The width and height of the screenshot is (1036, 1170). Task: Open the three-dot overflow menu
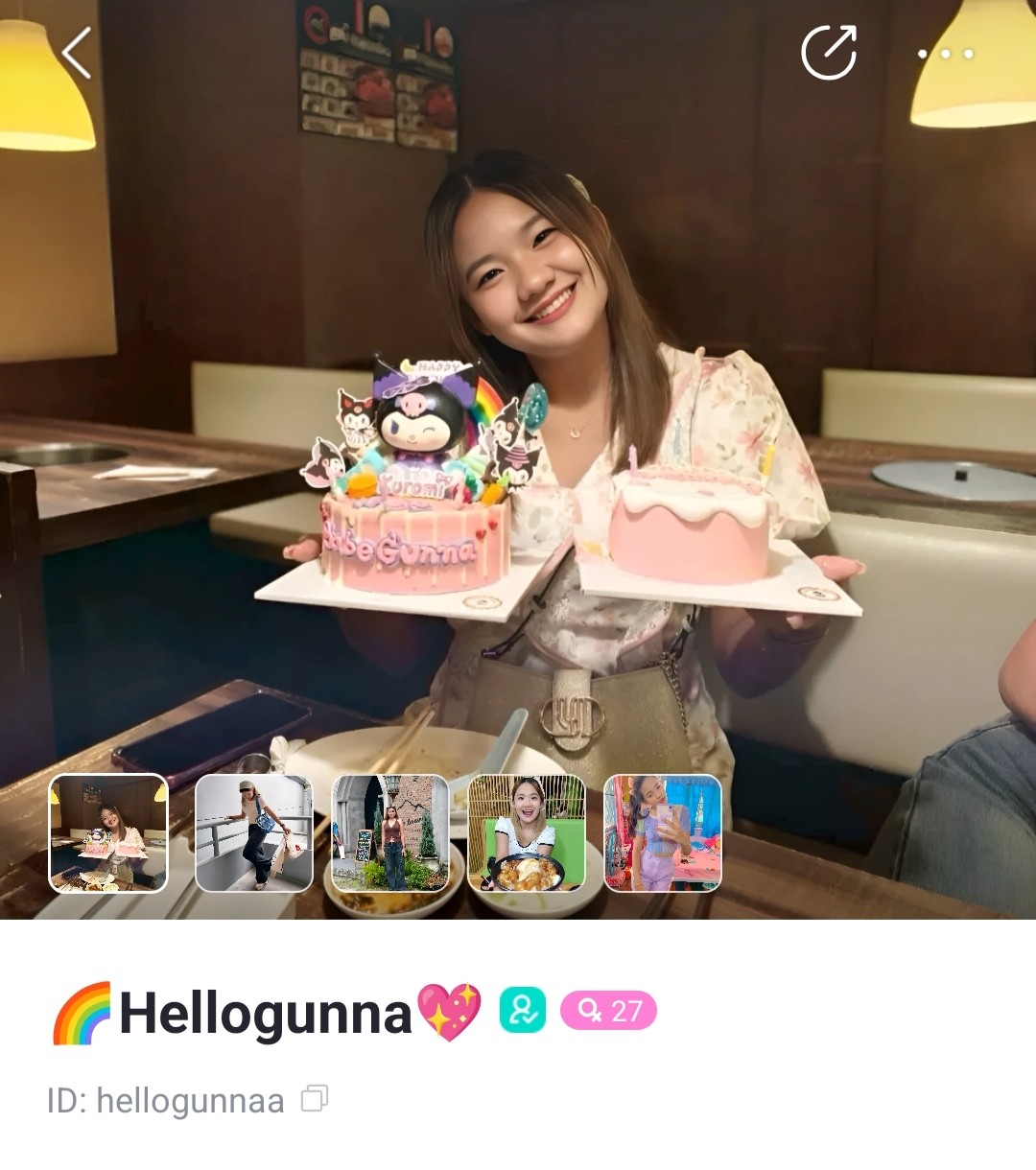pos(945,54)
